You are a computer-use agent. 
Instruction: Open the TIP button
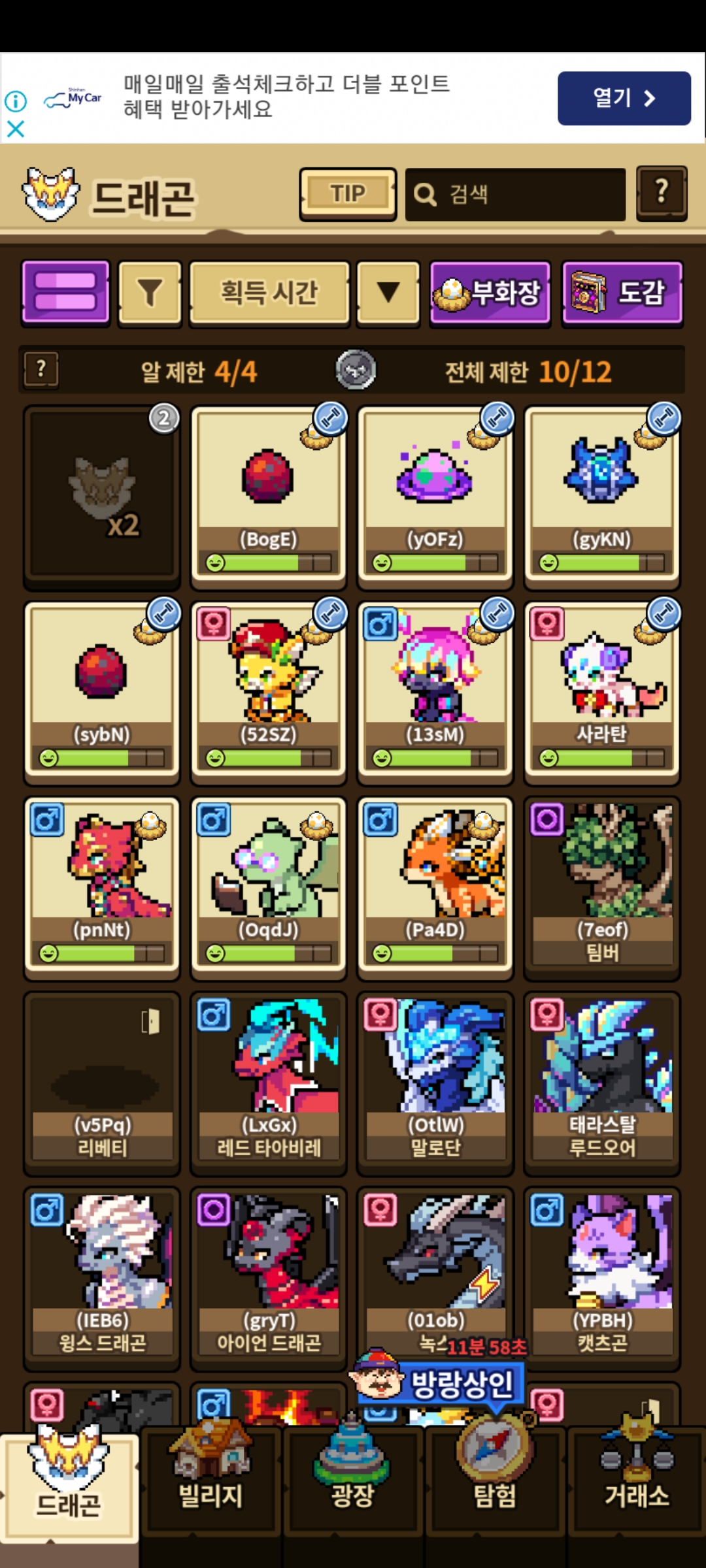(348, 194)
